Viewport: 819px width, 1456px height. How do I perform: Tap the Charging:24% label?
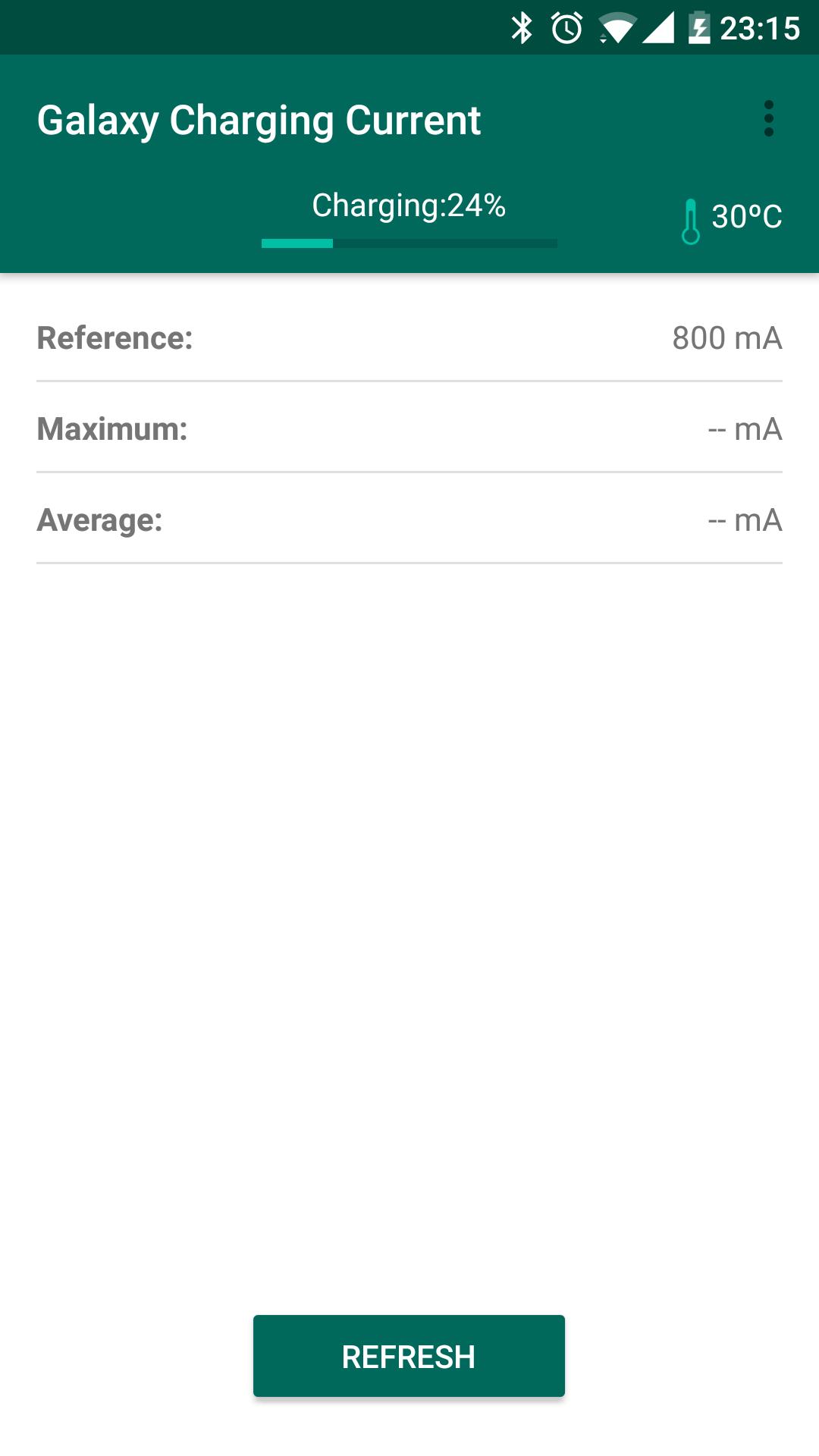tap(409, 205)
